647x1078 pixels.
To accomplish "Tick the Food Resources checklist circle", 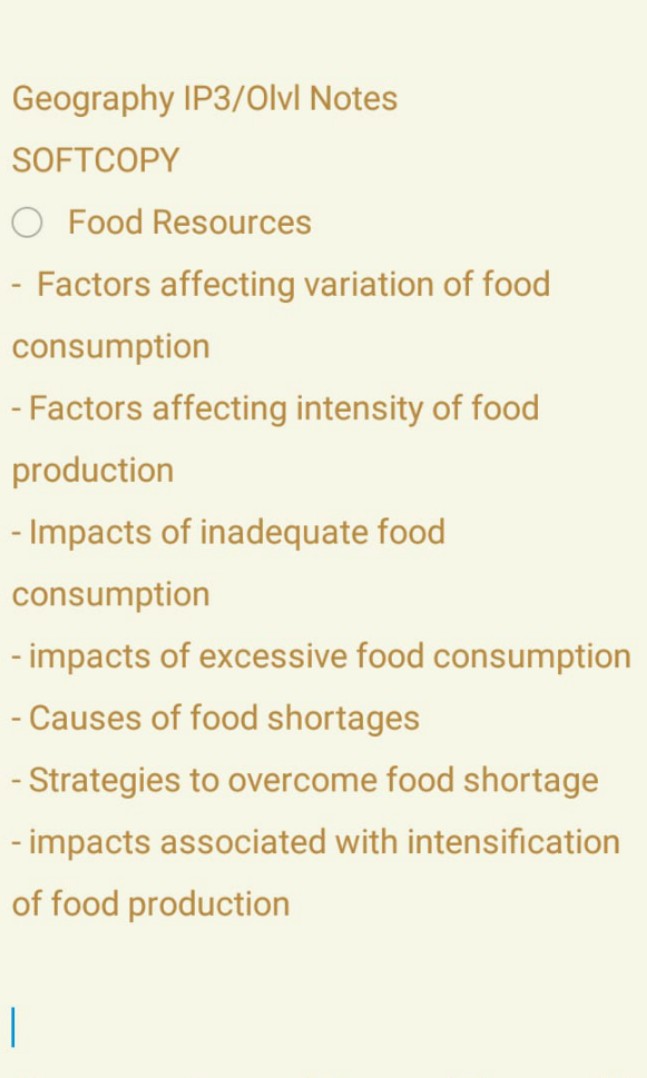I will (x=27, y=223).
